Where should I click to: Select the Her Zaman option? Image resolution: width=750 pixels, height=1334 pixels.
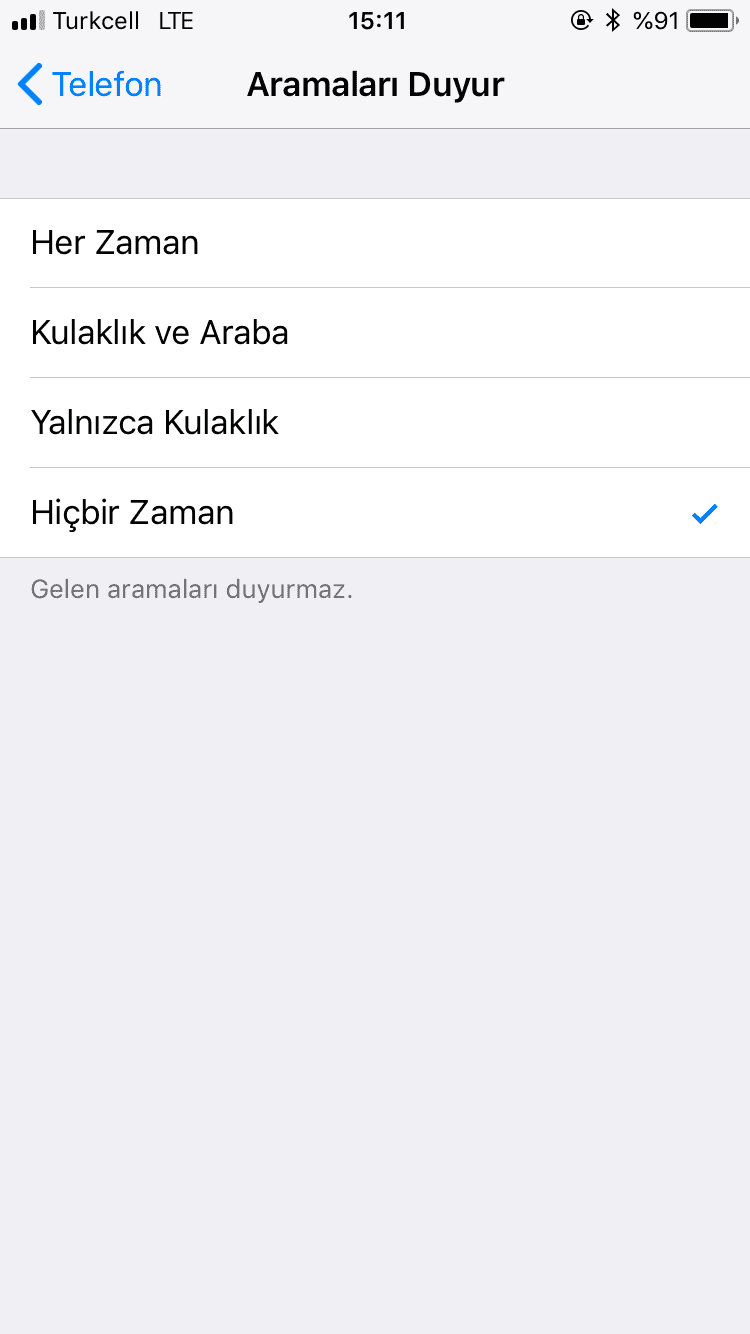(x=375, y=243)
